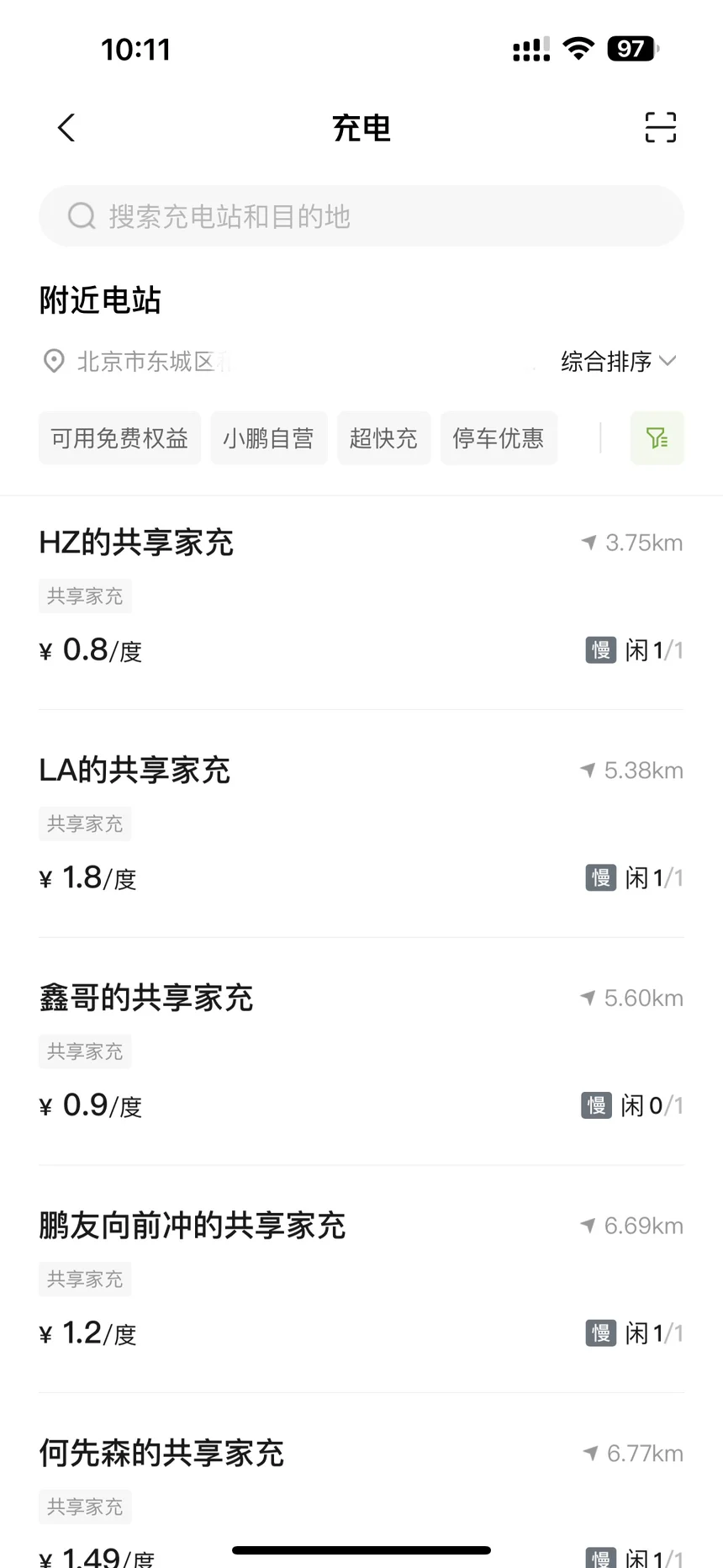Select the 小鹏自营 filter chip
Screen dimensions: 723x1568
(x=268, y=438)
